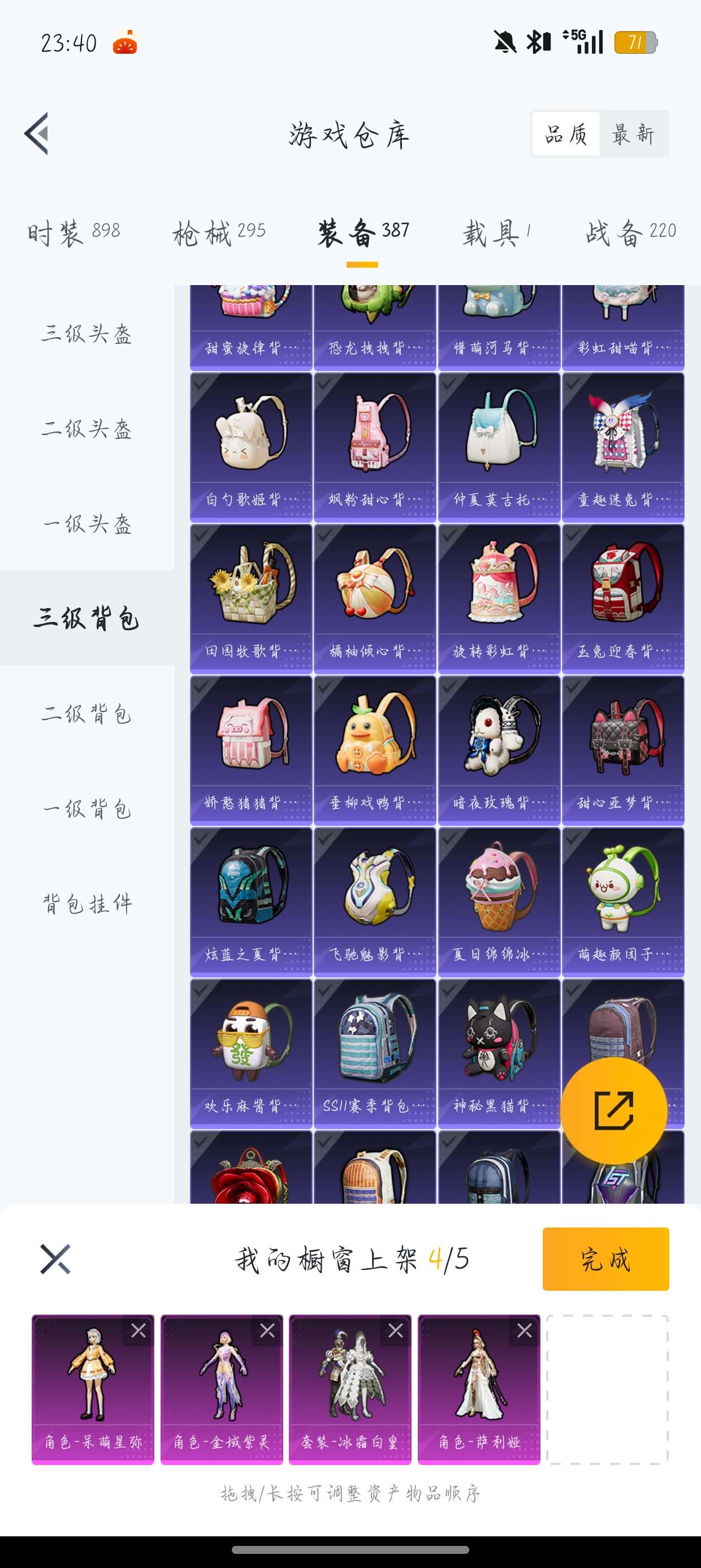The height and width of the screenshot is (1568, 701).
Task: Remove 角色-呆萌星弥 from the showcase
Action: click(x=138, y=1330)
